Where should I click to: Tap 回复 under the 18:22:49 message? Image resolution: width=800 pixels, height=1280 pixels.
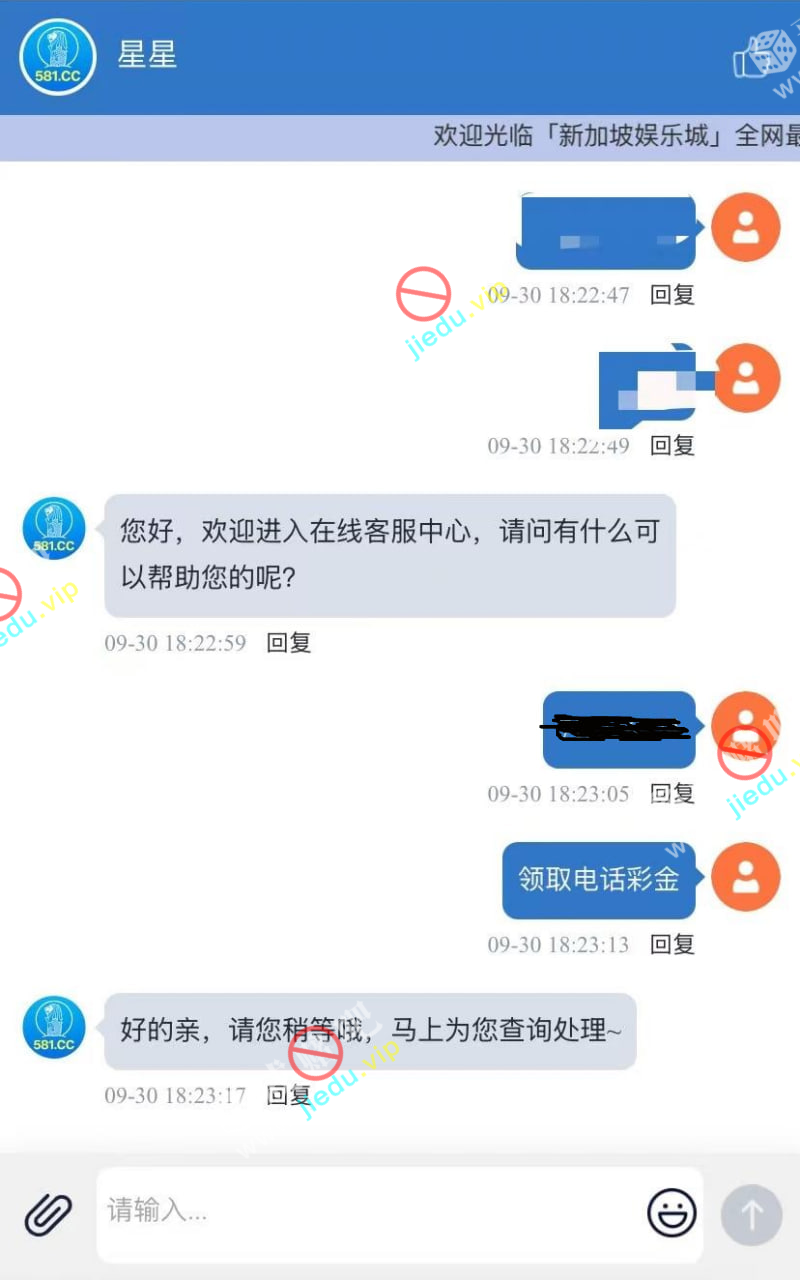click(x=672, y=446)
